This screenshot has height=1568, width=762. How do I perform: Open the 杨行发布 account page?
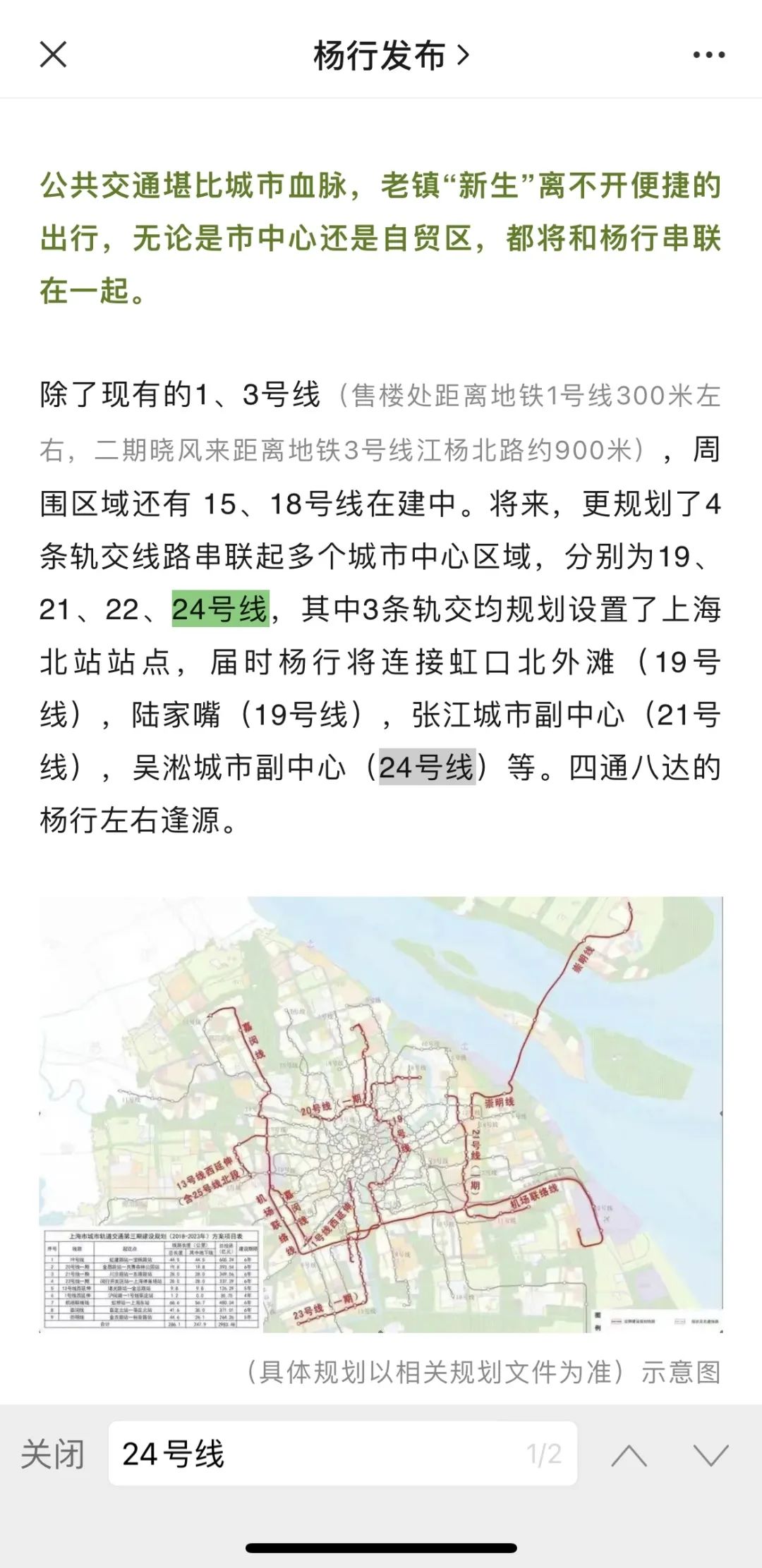point(391,55)
